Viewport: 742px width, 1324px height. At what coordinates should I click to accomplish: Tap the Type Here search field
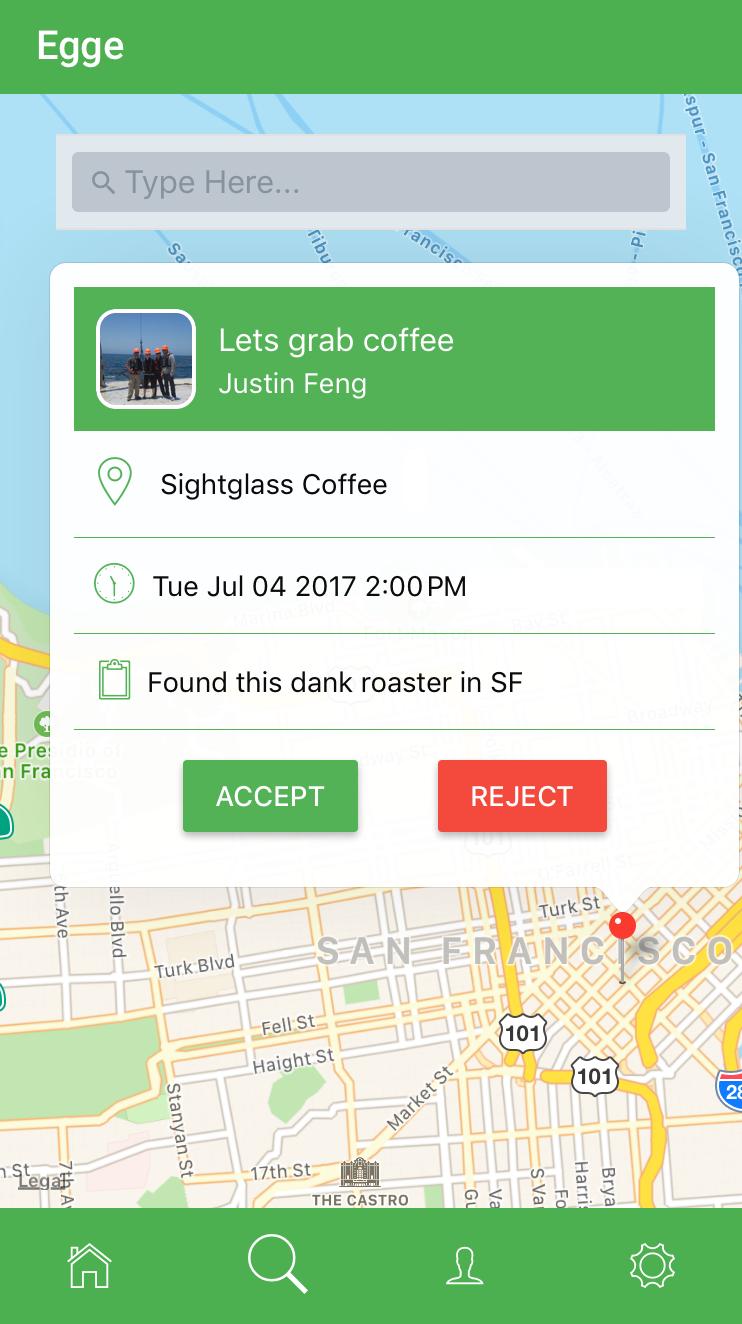point(370,182)
